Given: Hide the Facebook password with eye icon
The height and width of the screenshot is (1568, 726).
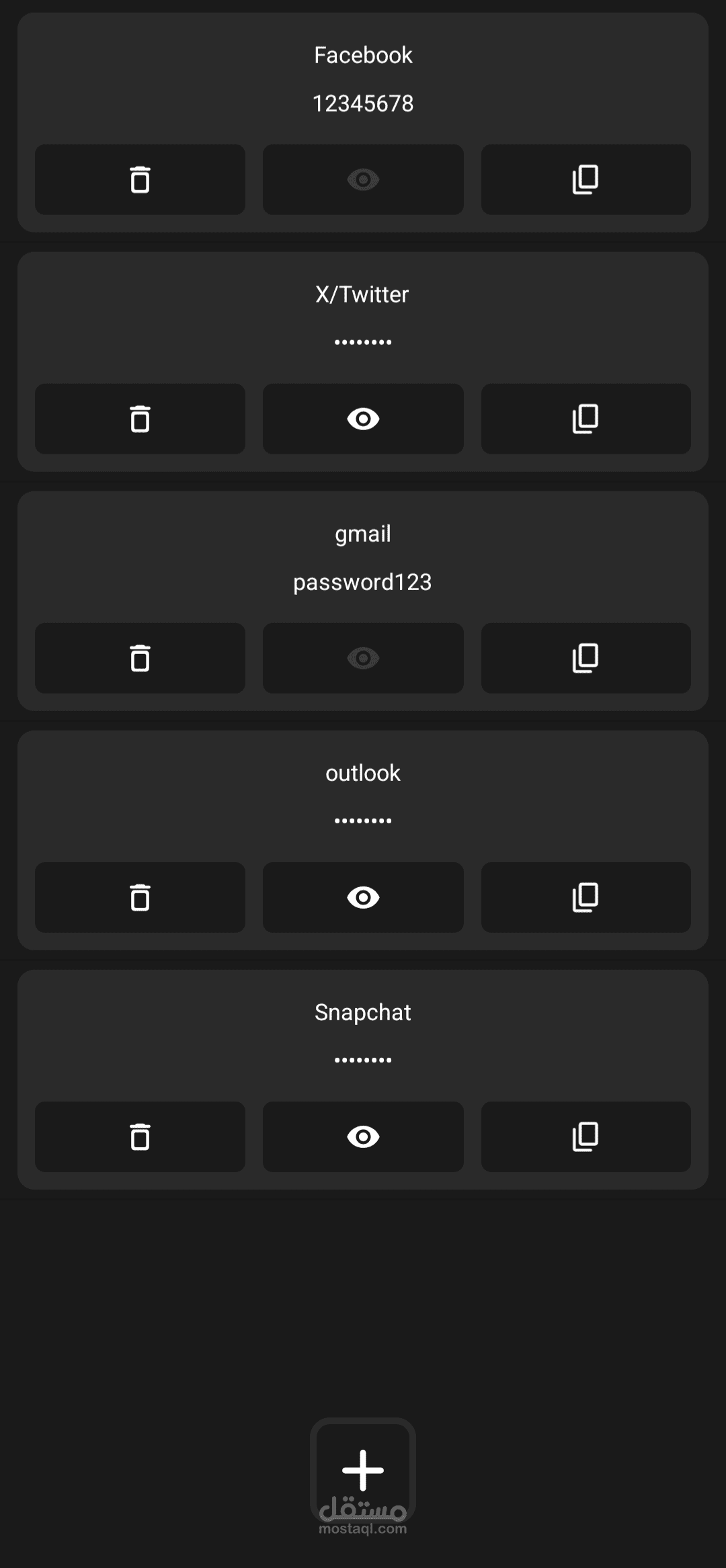Looking at the screenshot, I should point(363,179).
